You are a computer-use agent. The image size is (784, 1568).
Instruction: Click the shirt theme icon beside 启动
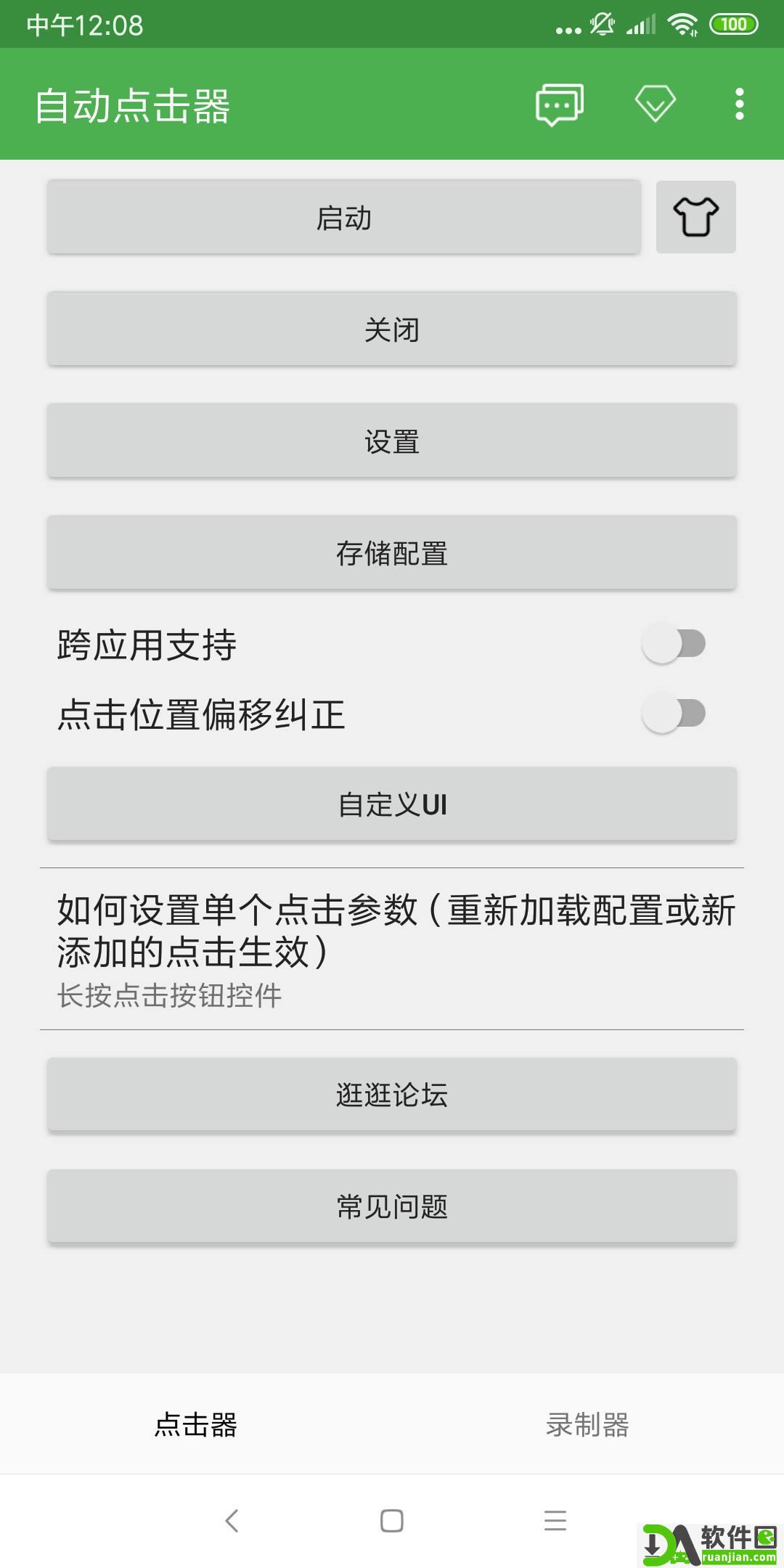pyautogui.click(x=695, y=217)
